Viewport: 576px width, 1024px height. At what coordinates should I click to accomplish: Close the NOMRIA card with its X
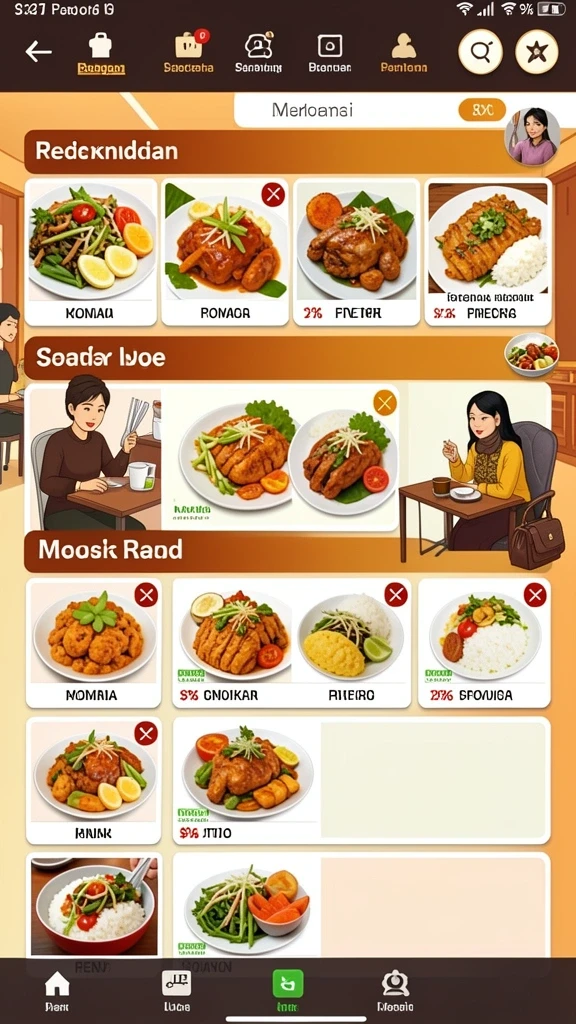[146, 594]
